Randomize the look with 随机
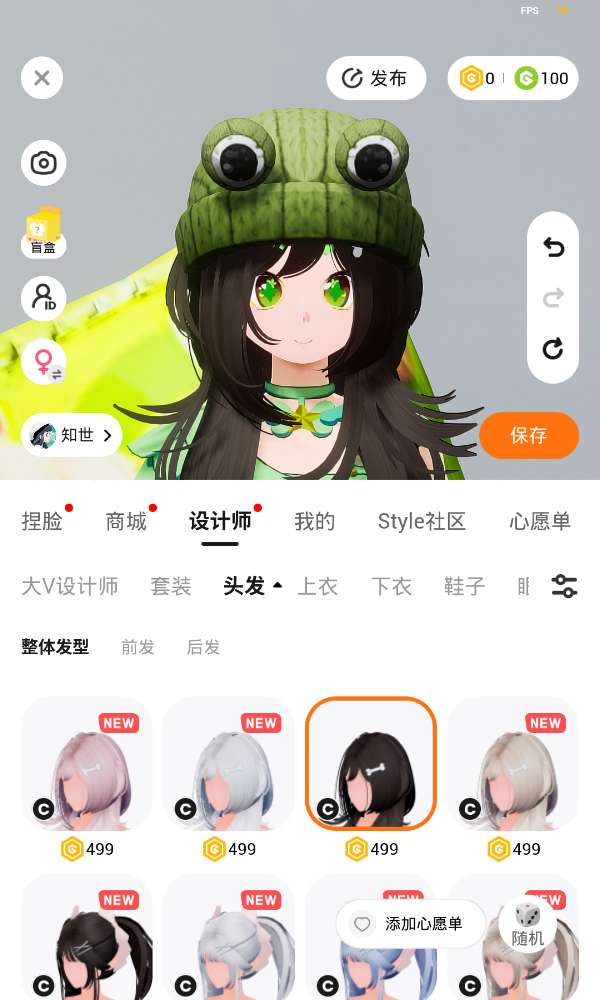This screenshot has height=1000, width=600. coord(527,924)
